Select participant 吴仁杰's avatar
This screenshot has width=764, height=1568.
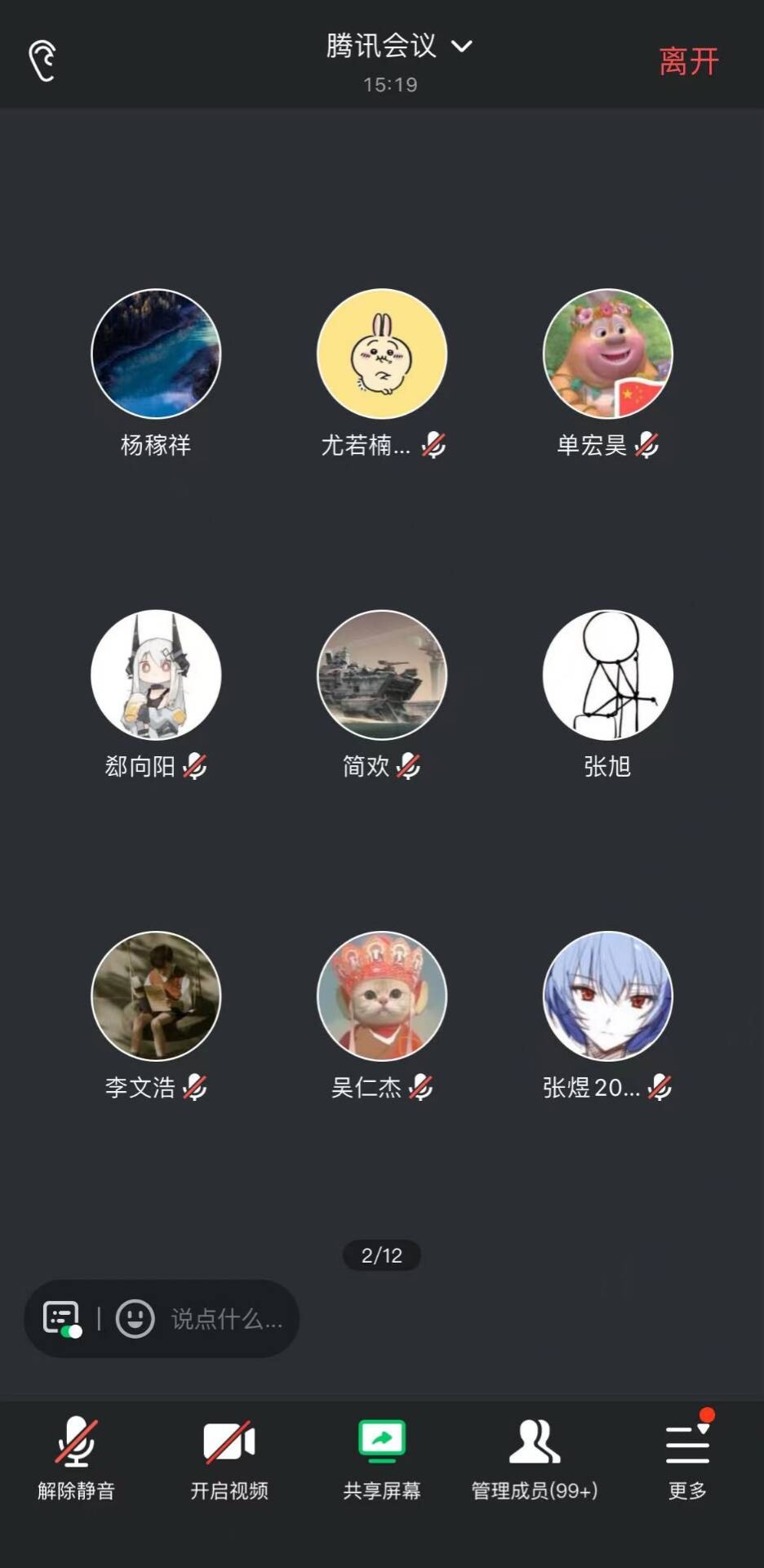[382, 996]
